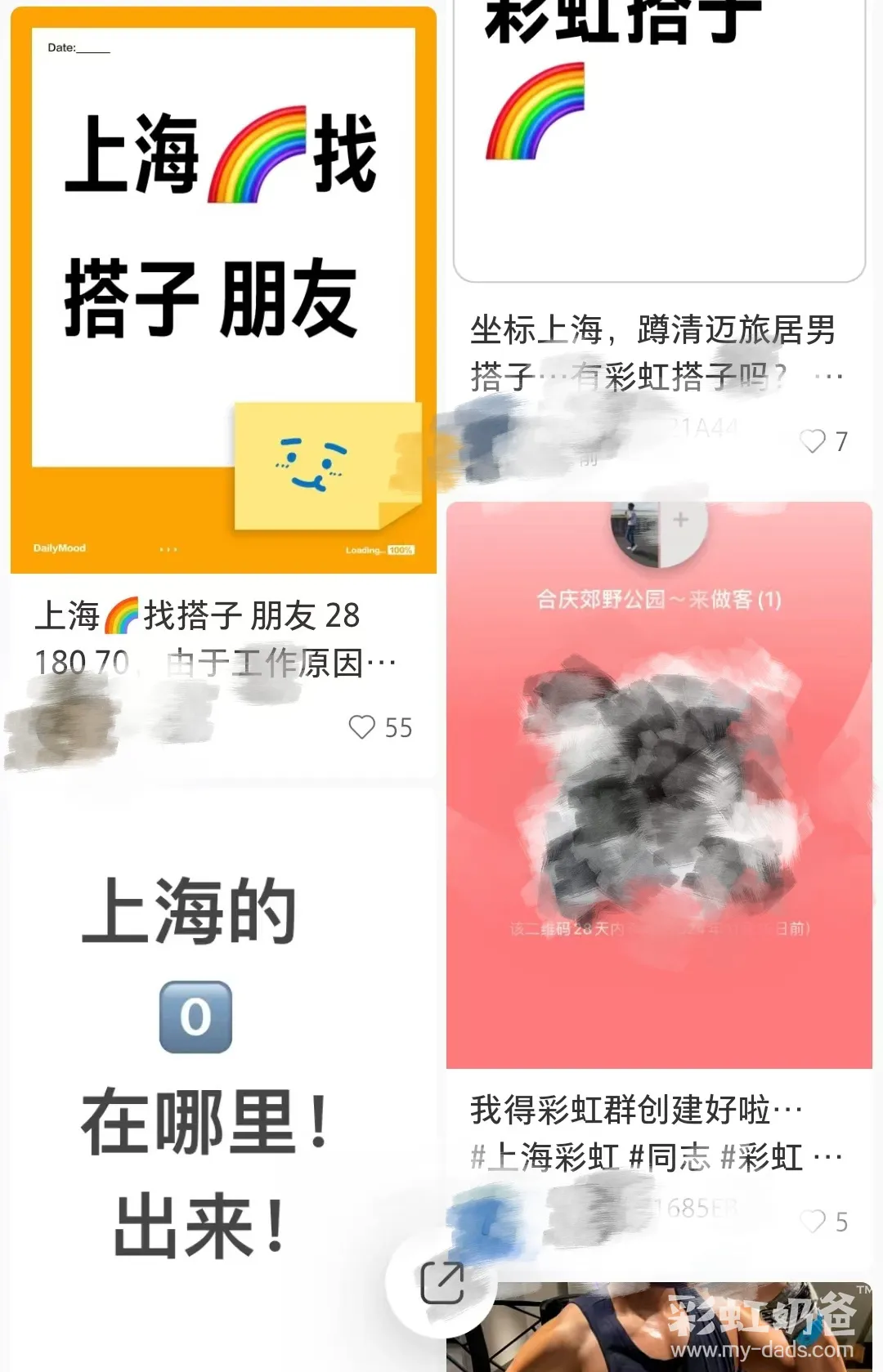Like the 我得彩虹群创建好啦 post
Viewport: 883px width, 1372px height.
(813, 1222)
